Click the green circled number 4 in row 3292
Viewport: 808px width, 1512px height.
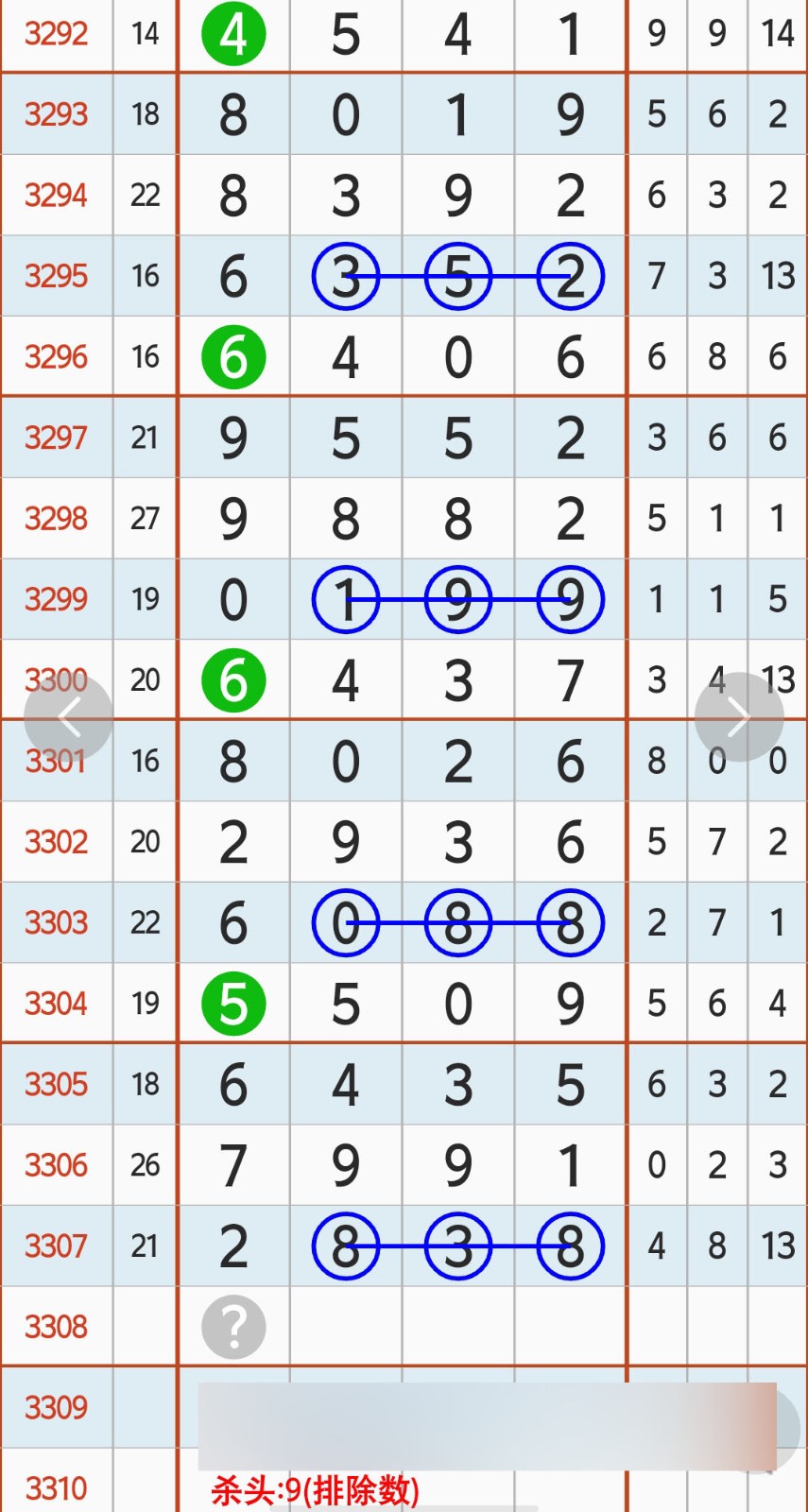point(233,35)
